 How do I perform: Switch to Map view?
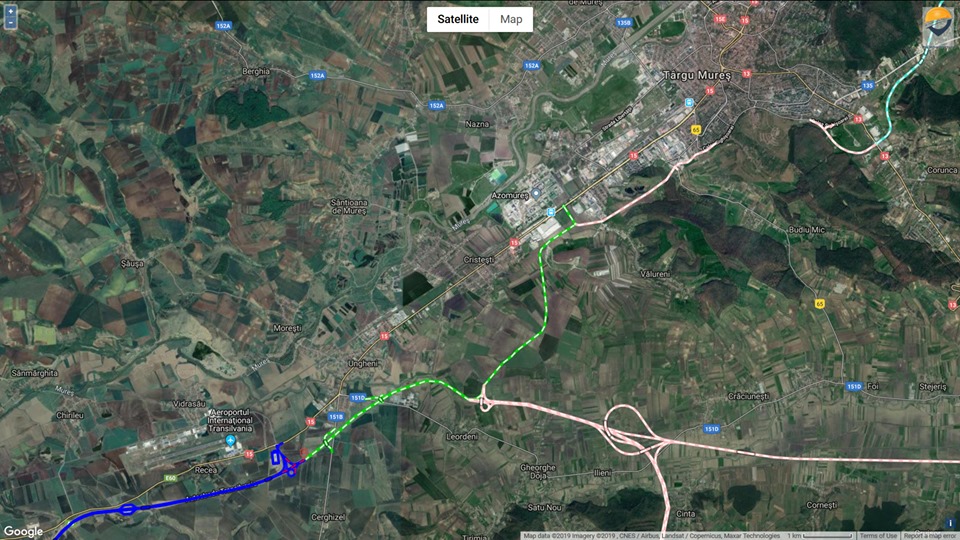[511, 19]
